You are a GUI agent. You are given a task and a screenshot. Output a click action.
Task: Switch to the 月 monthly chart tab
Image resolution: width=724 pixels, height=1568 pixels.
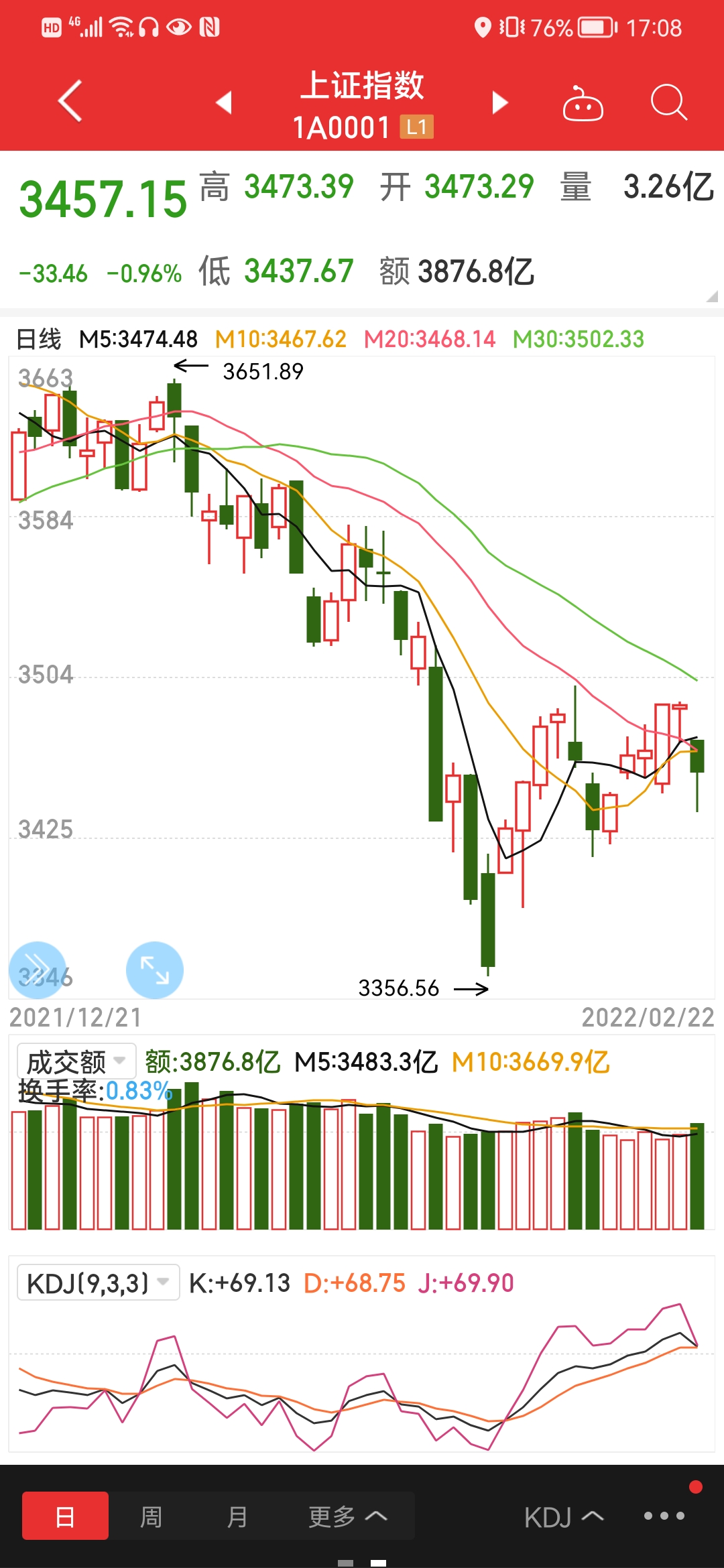click(x=237, y=1516)
